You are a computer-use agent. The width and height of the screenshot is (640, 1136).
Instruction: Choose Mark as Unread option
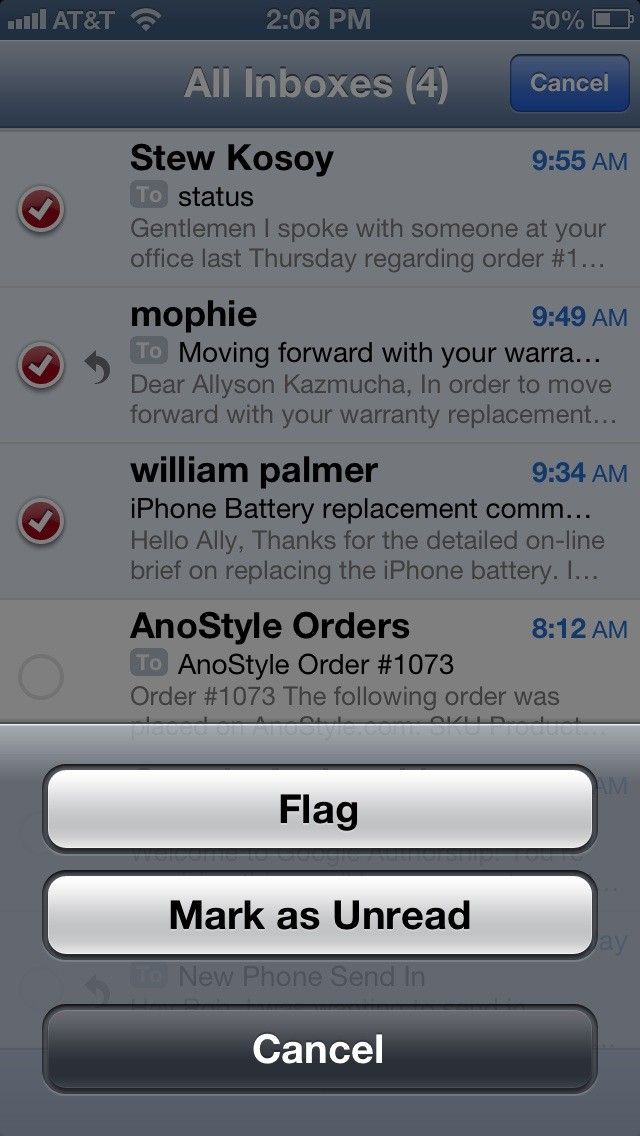pyautogui.click(x=319, y=915)
